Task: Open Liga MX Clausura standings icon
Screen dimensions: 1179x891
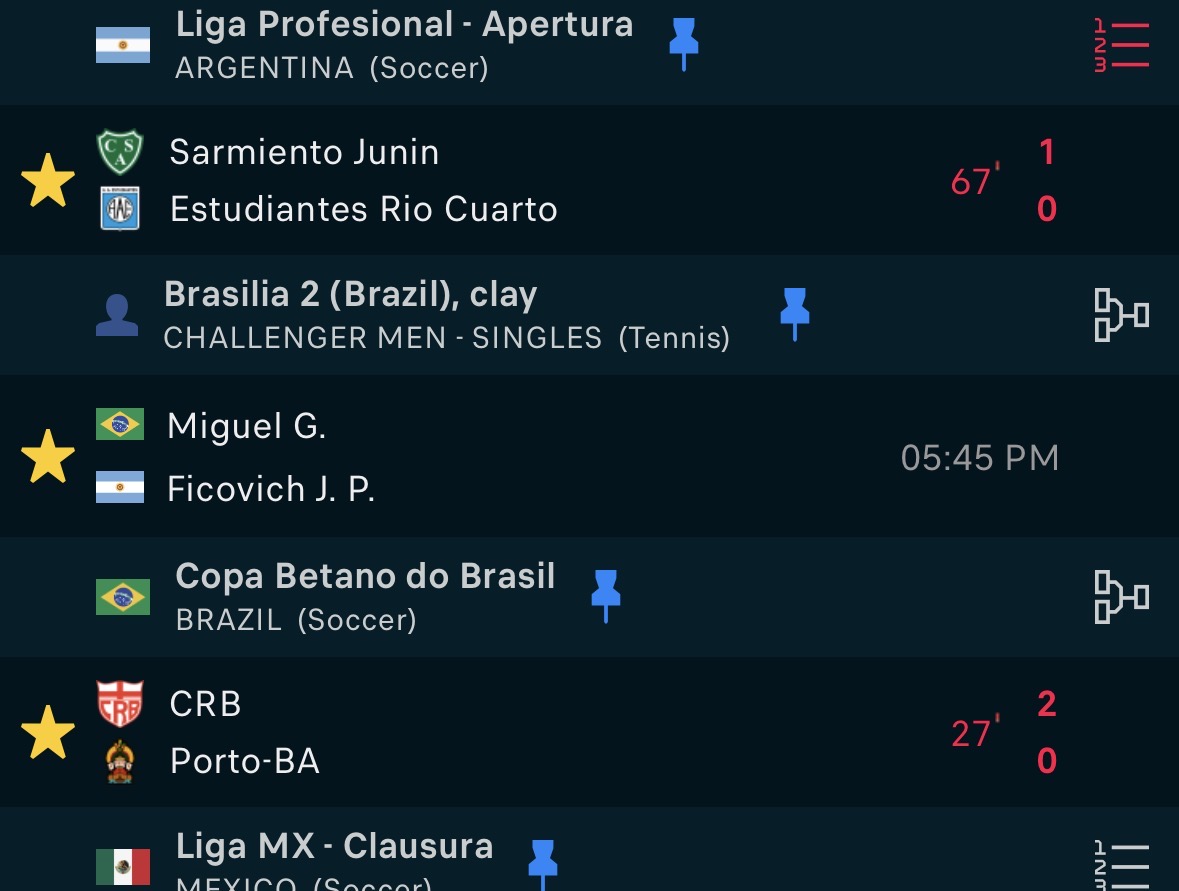Action: pyautogui.click(x=1121, y=863)
